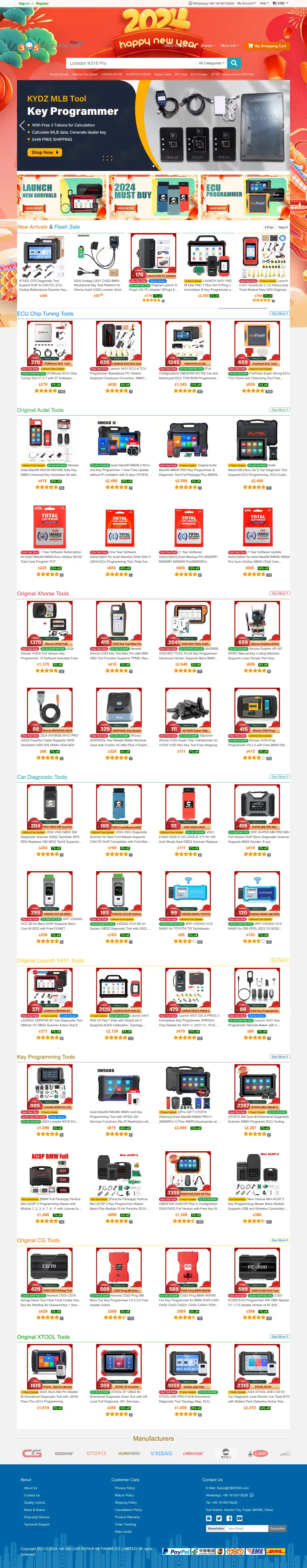The height and width of the screenshot is (1568, 307).
Task: Tap the newsletter Subscribe button
Action: (277, 1528)
